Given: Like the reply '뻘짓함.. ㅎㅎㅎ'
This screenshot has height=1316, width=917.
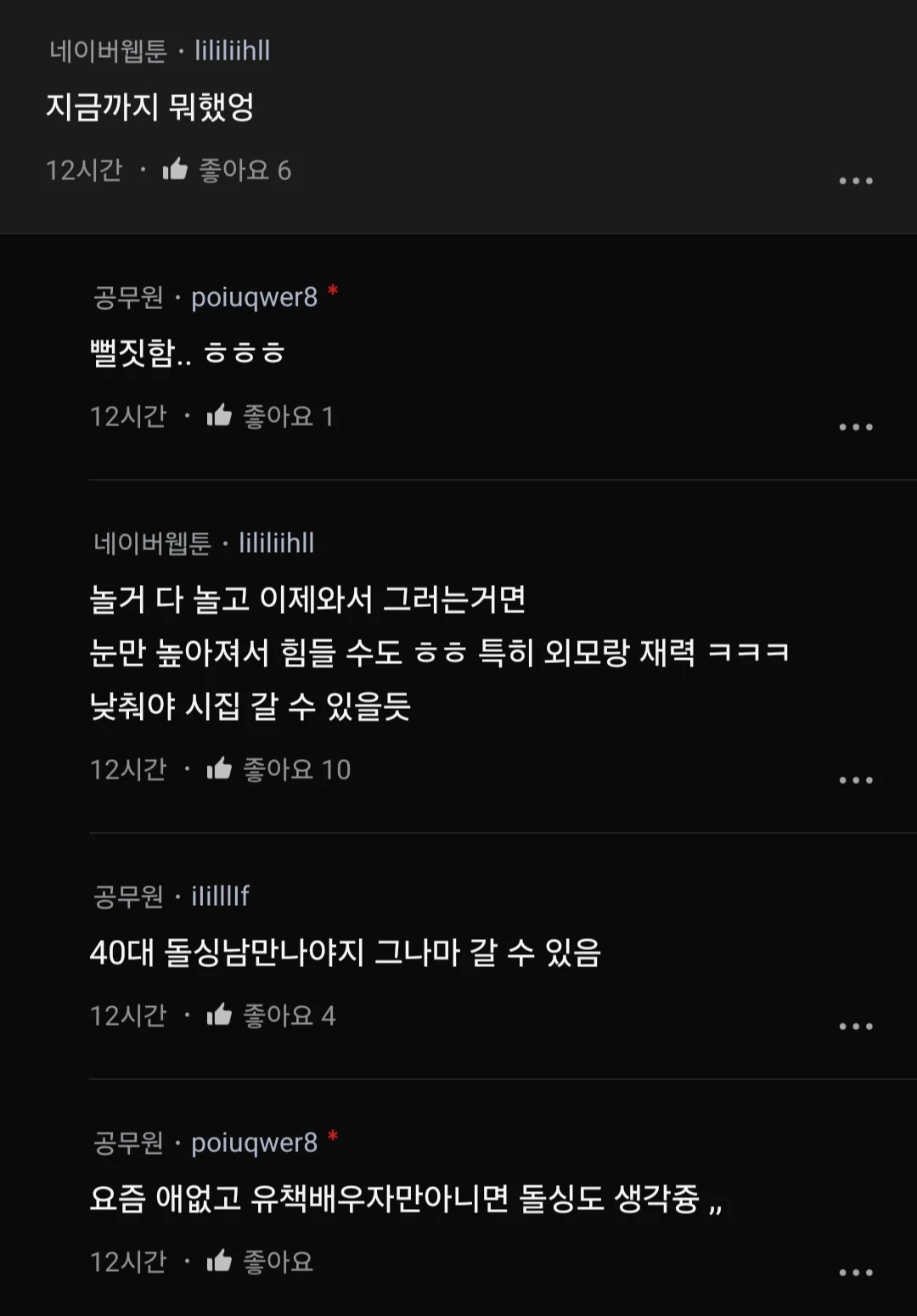Looking at the screenshot, I should [x=220, y=416].
